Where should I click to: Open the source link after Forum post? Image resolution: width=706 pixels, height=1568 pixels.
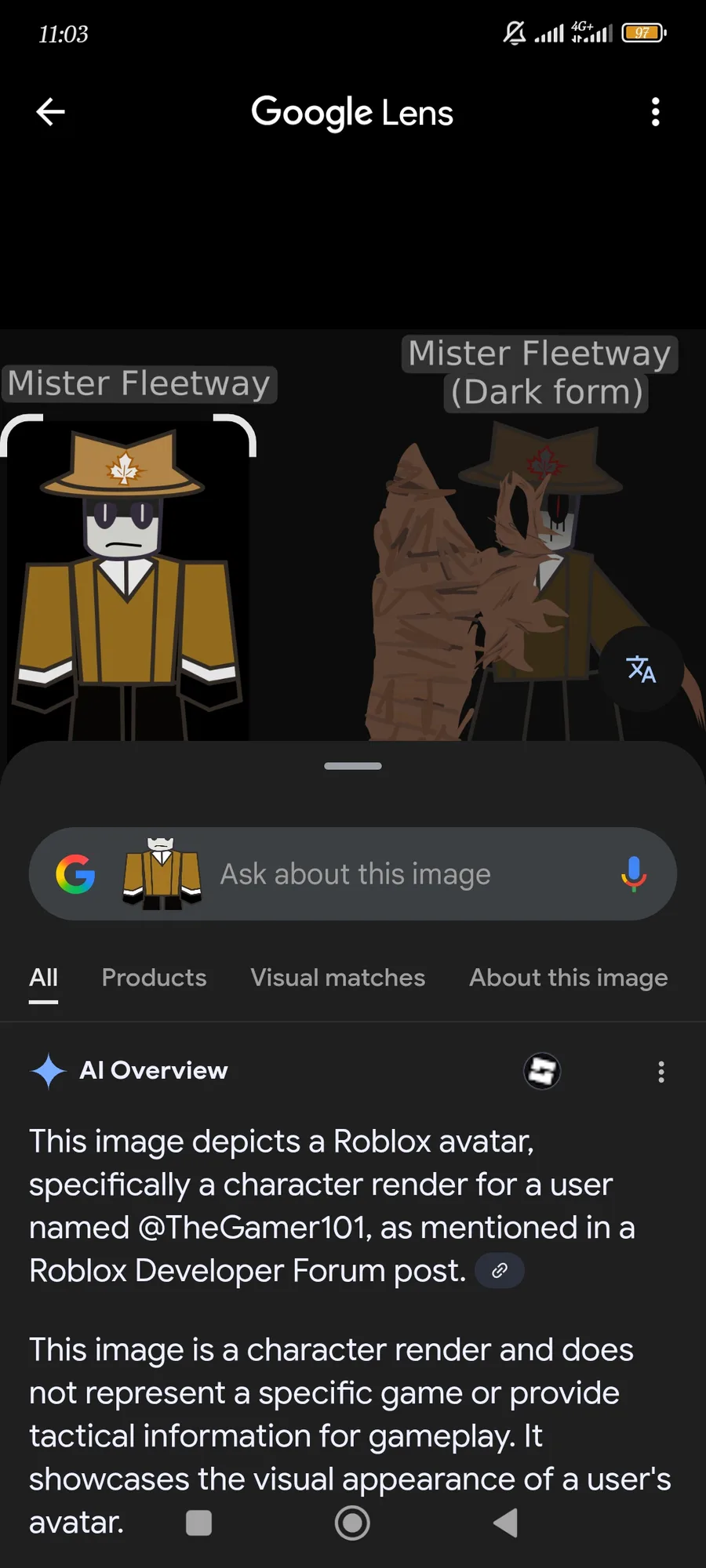point(500,1271)
